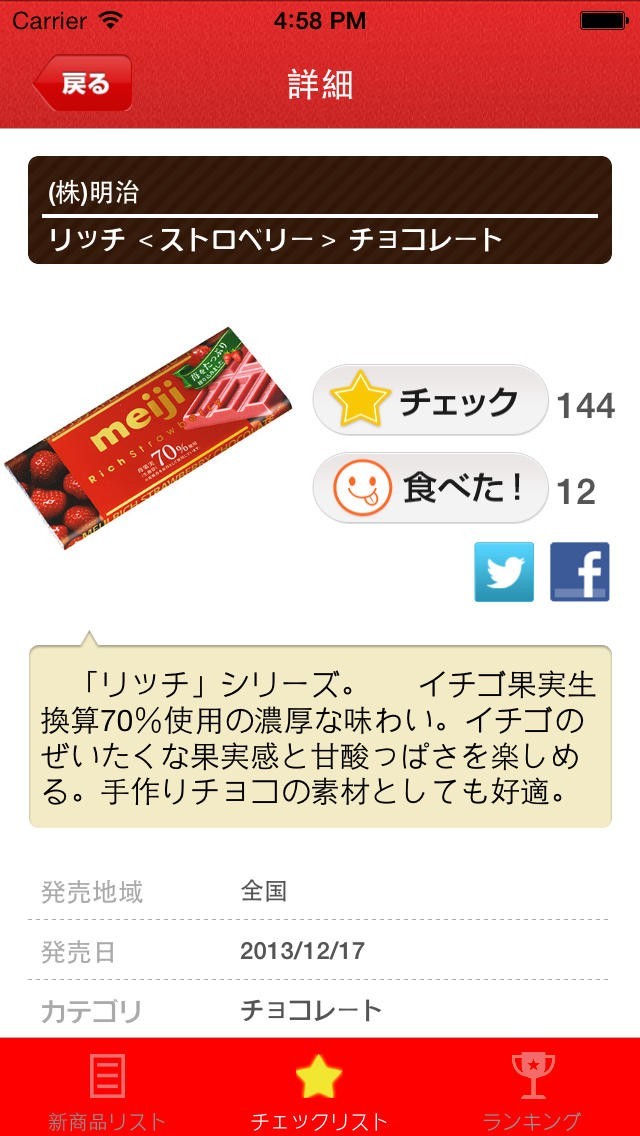Share this product on Facebook
Viewport: 640px width, 1136px height.
coord(580,572)
